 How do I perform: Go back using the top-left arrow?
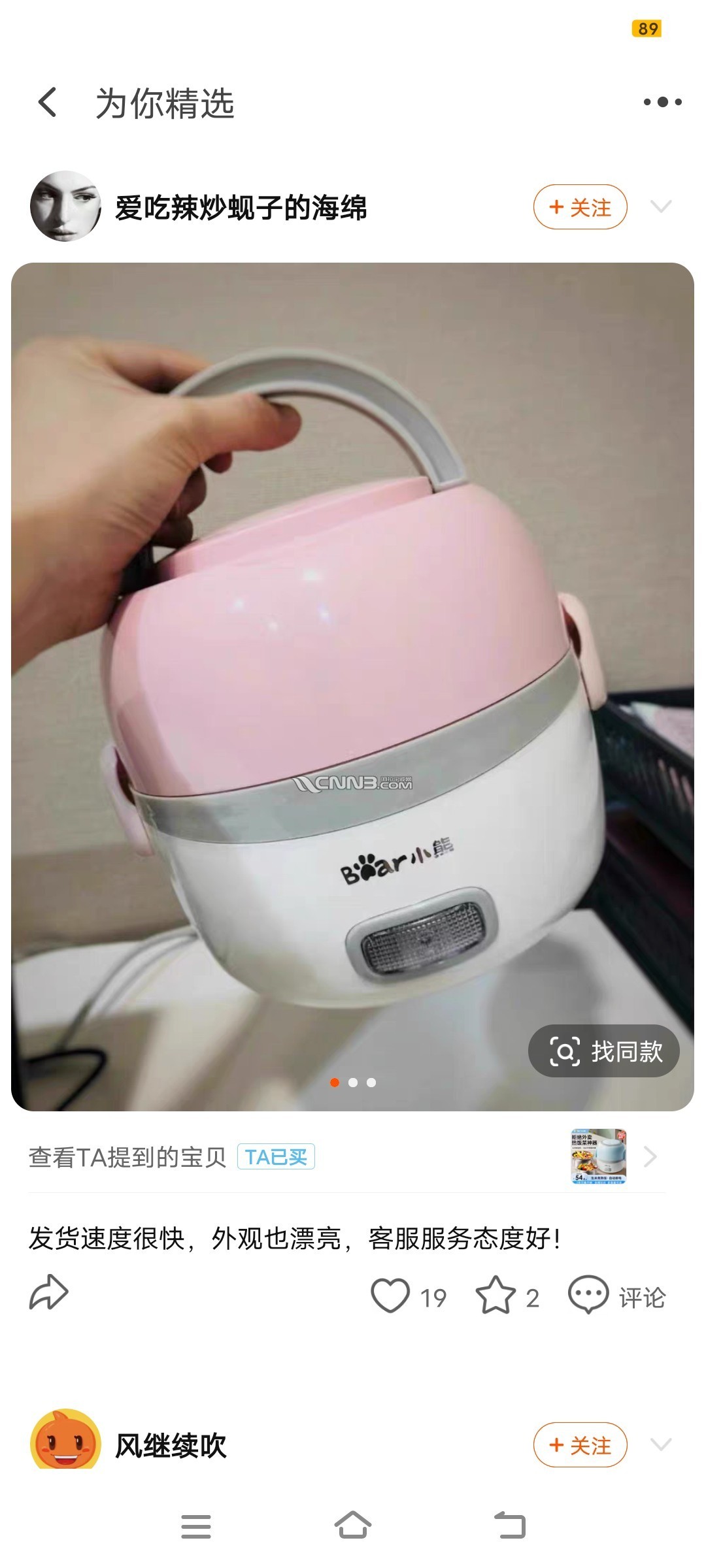[x=48, y=103]
